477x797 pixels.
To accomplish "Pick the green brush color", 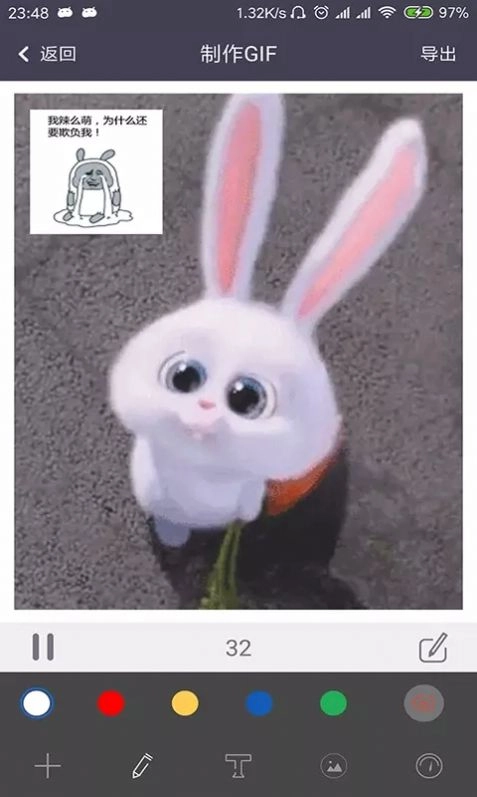I will (334, 703).
